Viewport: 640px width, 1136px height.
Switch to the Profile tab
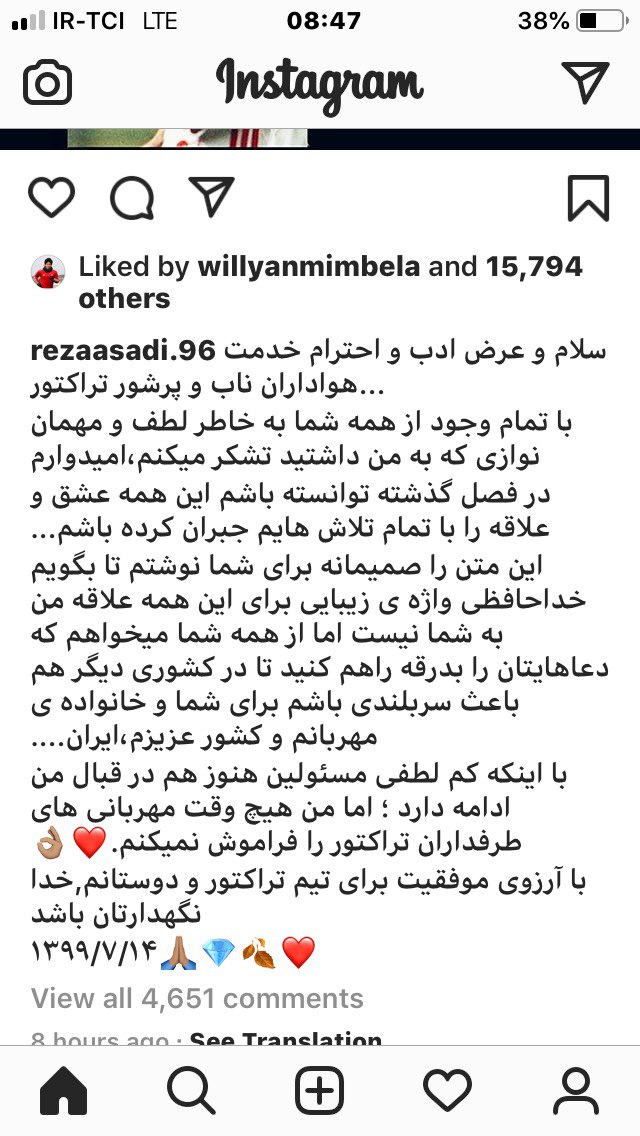(x=575, y=1088)
